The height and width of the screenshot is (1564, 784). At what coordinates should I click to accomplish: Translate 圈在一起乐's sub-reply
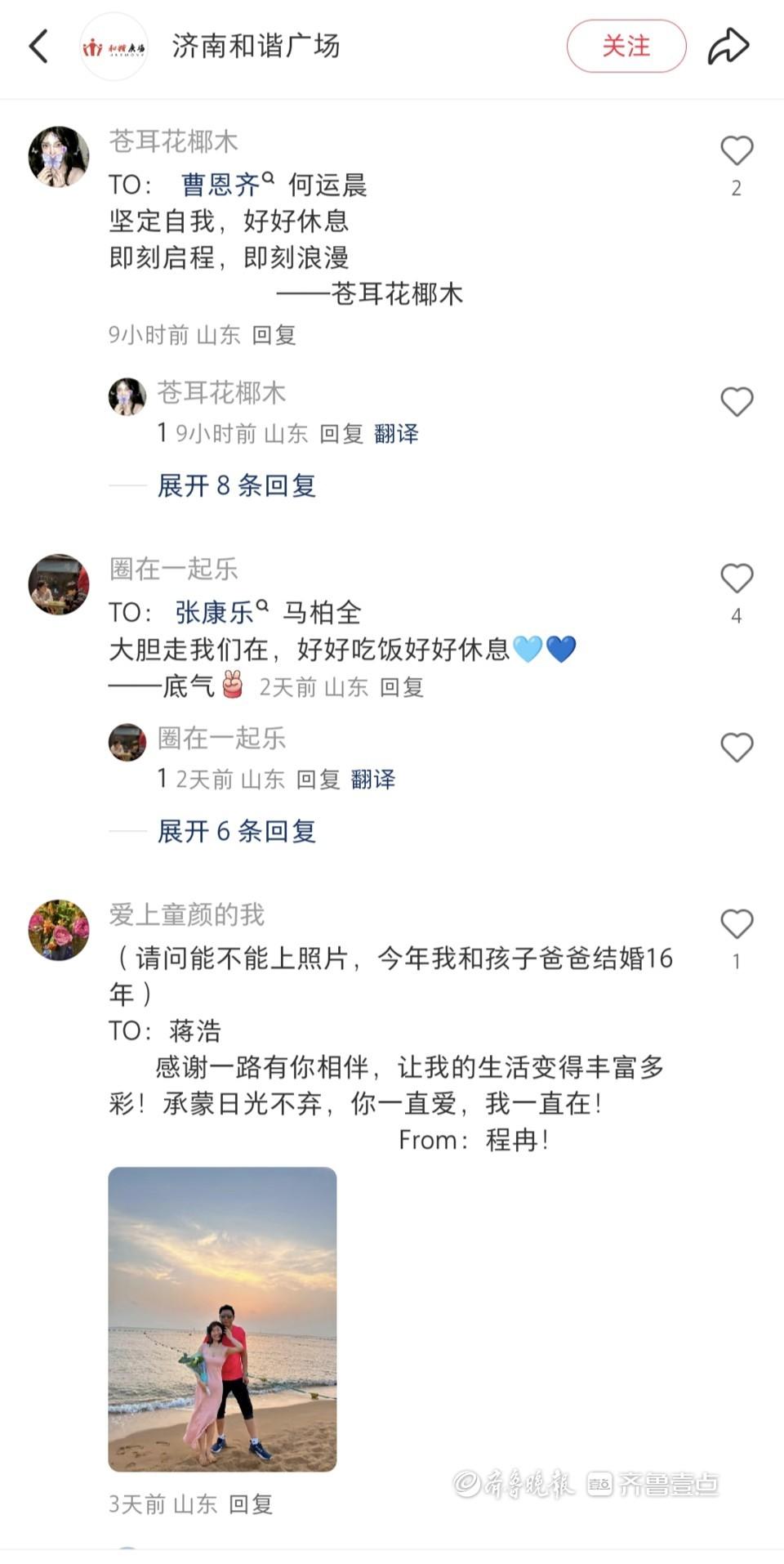(x=373, y=780)
